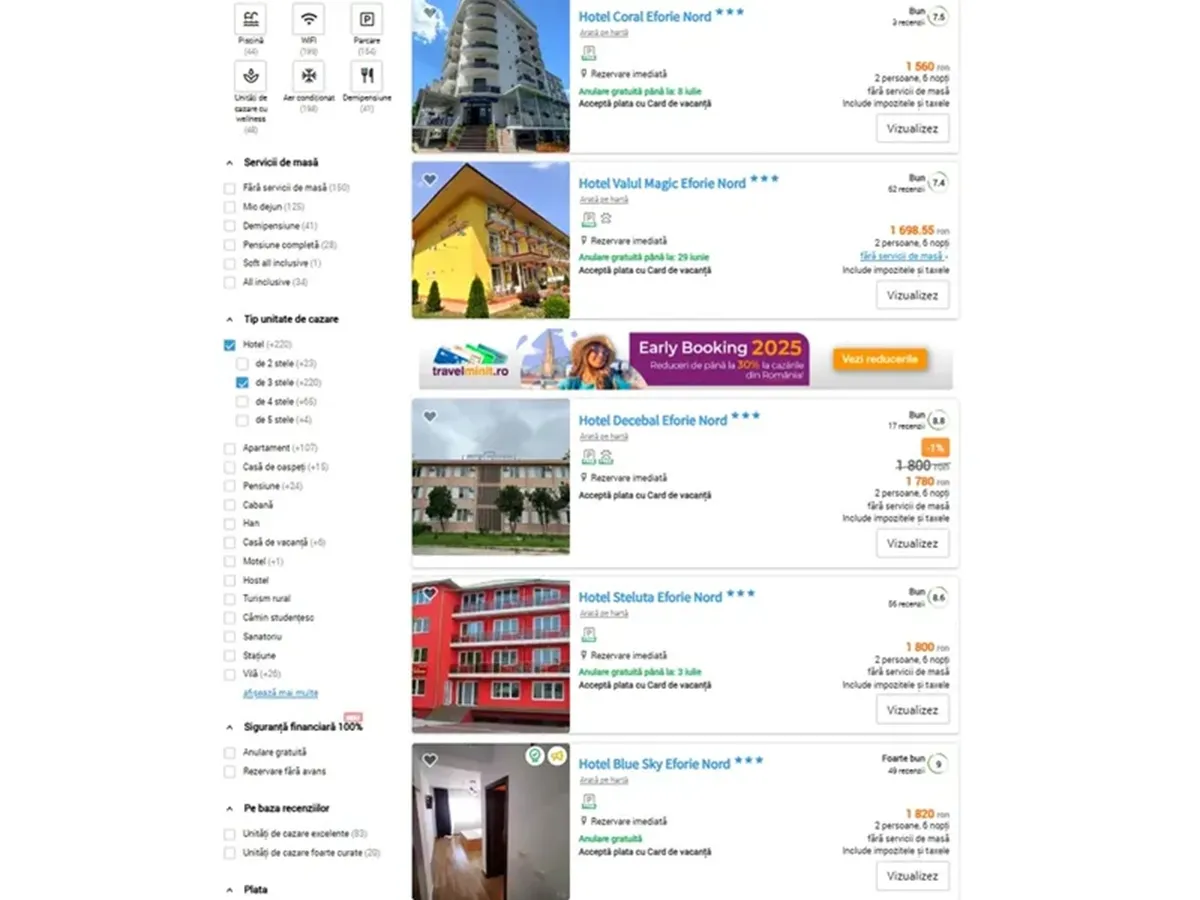Open the Vizualizez button for Hotel Coral
1200x900 pixels.
912,128
